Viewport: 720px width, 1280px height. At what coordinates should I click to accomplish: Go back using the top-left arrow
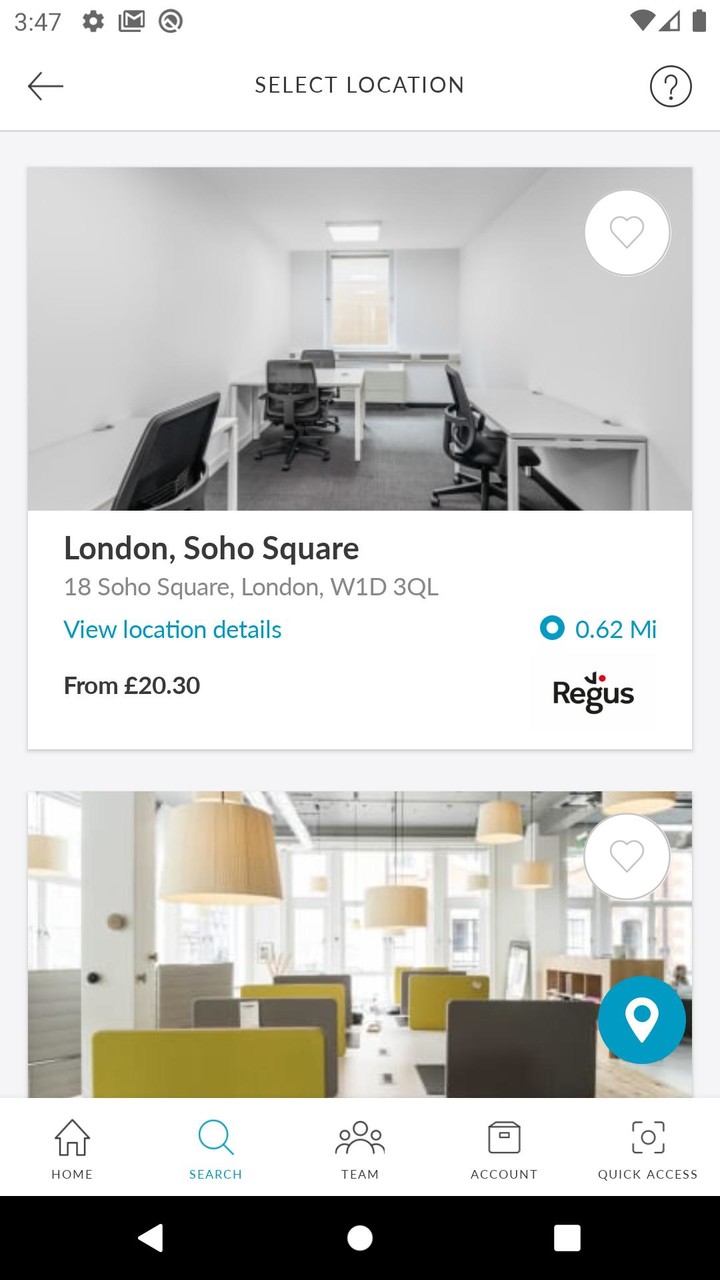click(x=46, y=86)
